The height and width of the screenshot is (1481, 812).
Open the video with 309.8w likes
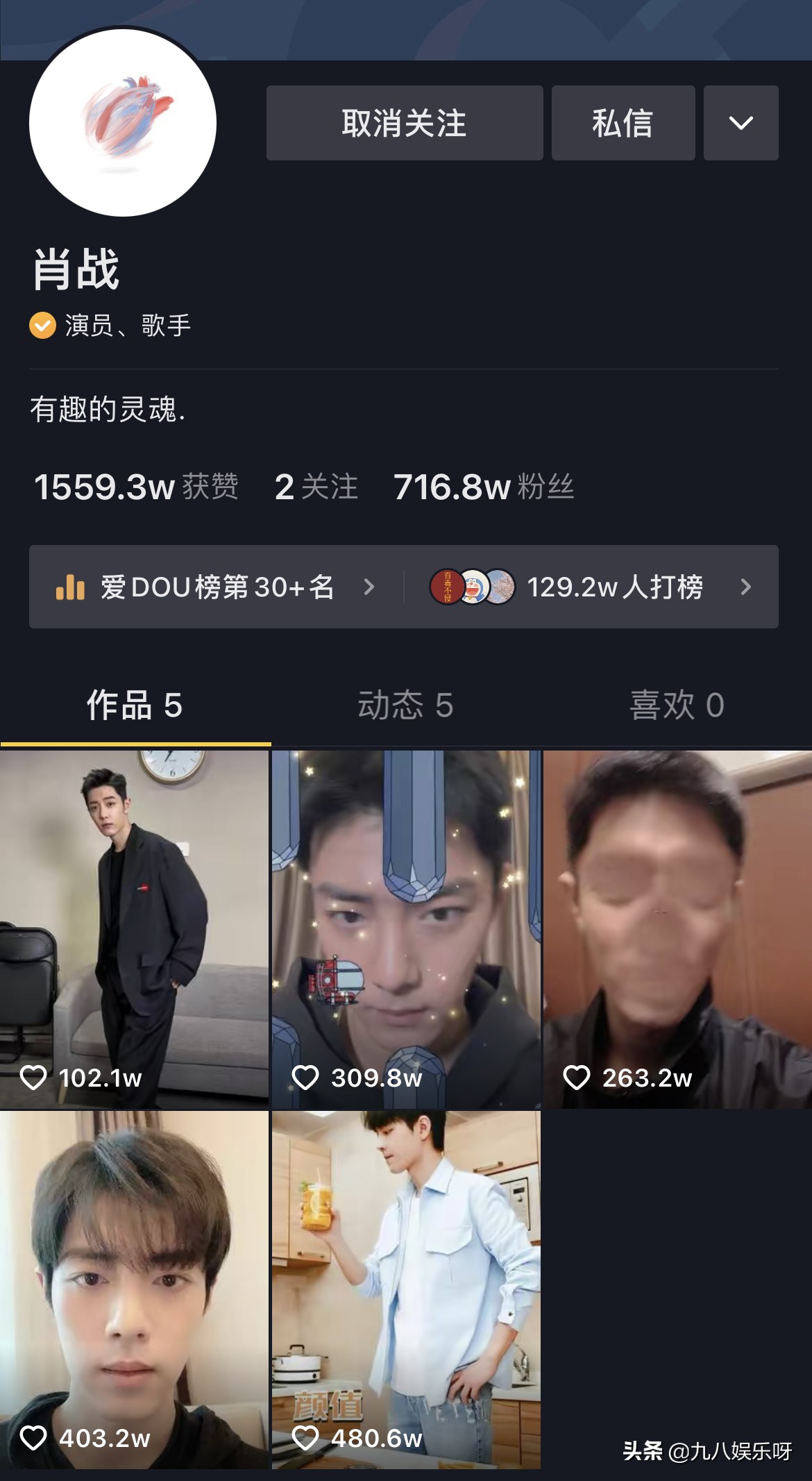click(x=405, y=929)
